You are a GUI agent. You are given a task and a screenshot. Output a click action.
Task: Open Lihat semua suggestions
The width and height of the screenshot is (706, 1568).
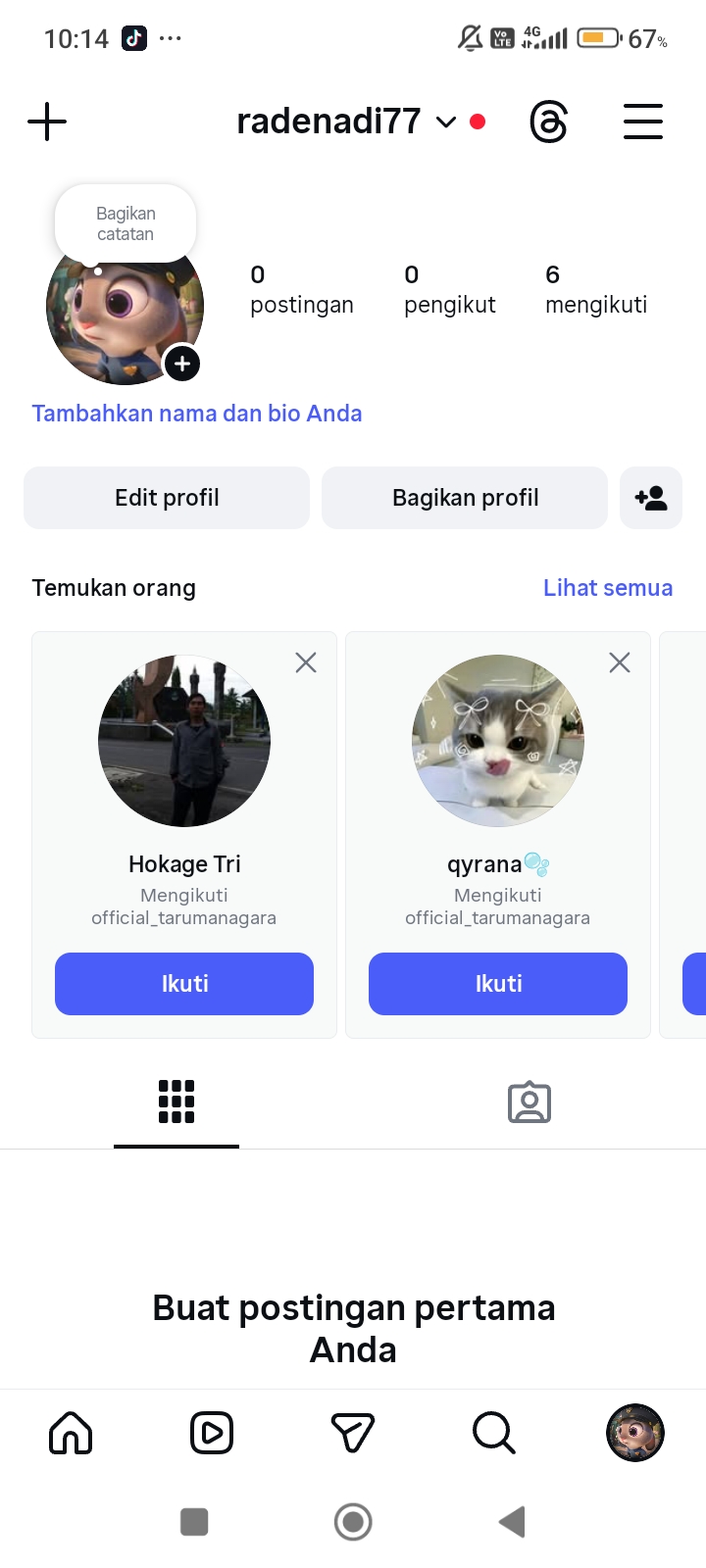(608, 588)
